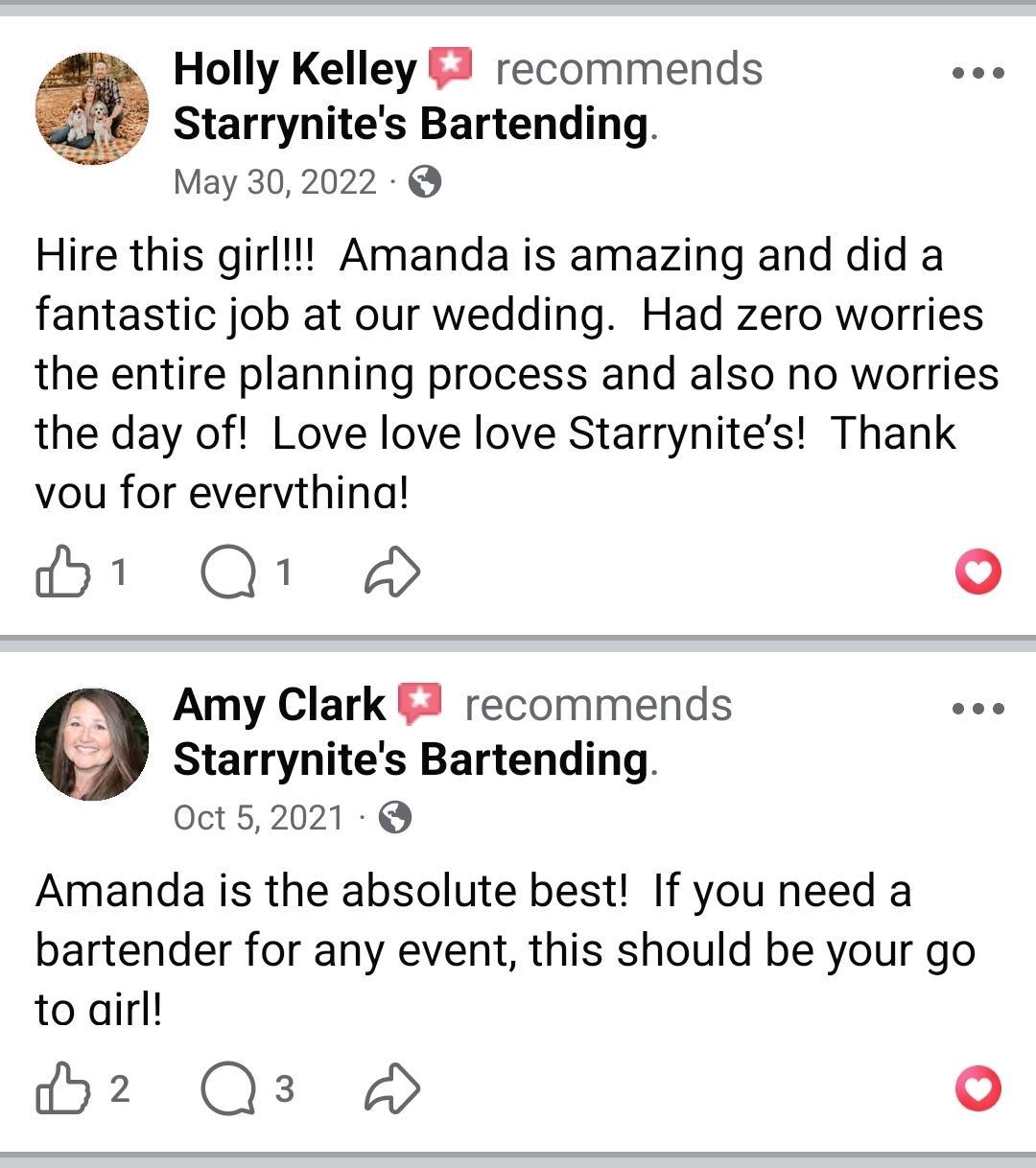Like Amy Clark's recommendation
The image size is (1036, 1168).
click(x=62, y=1088)
